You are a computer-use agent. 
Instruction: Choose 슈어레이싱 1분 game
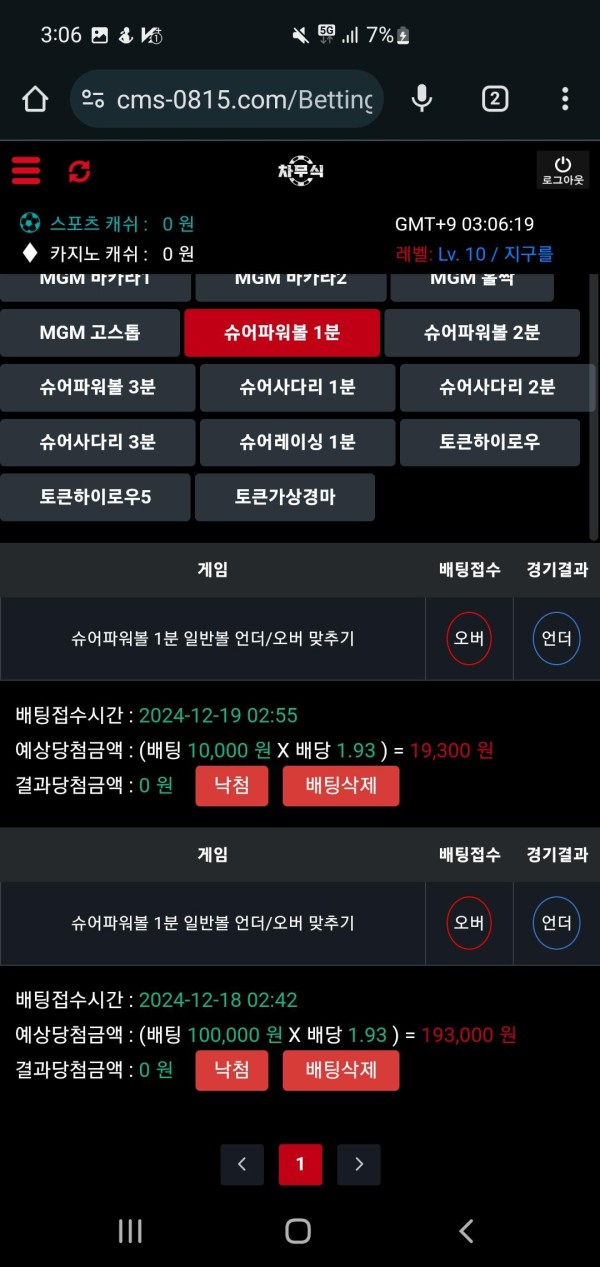click(x=298, y=442)
